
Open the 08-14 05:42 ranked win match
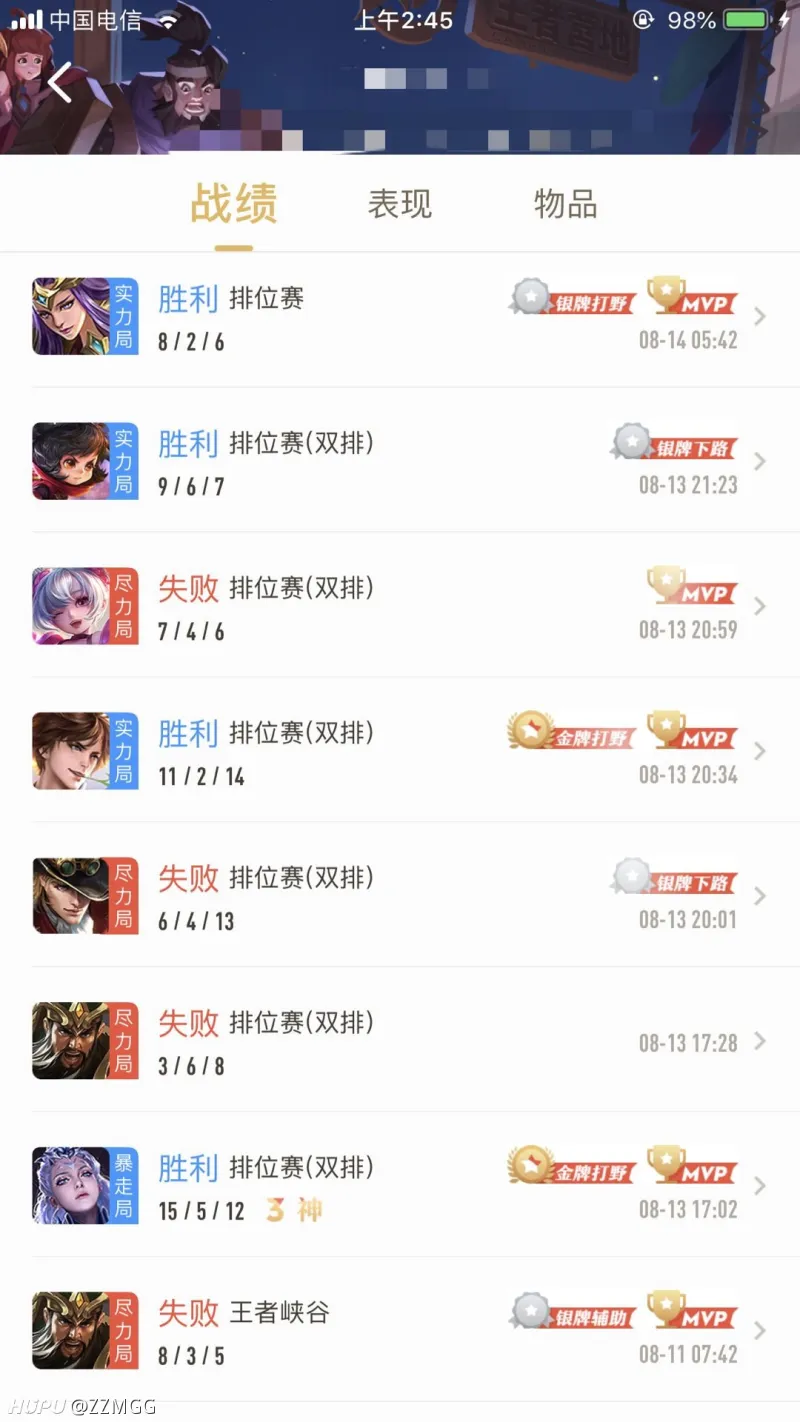(x=400, y=317)
